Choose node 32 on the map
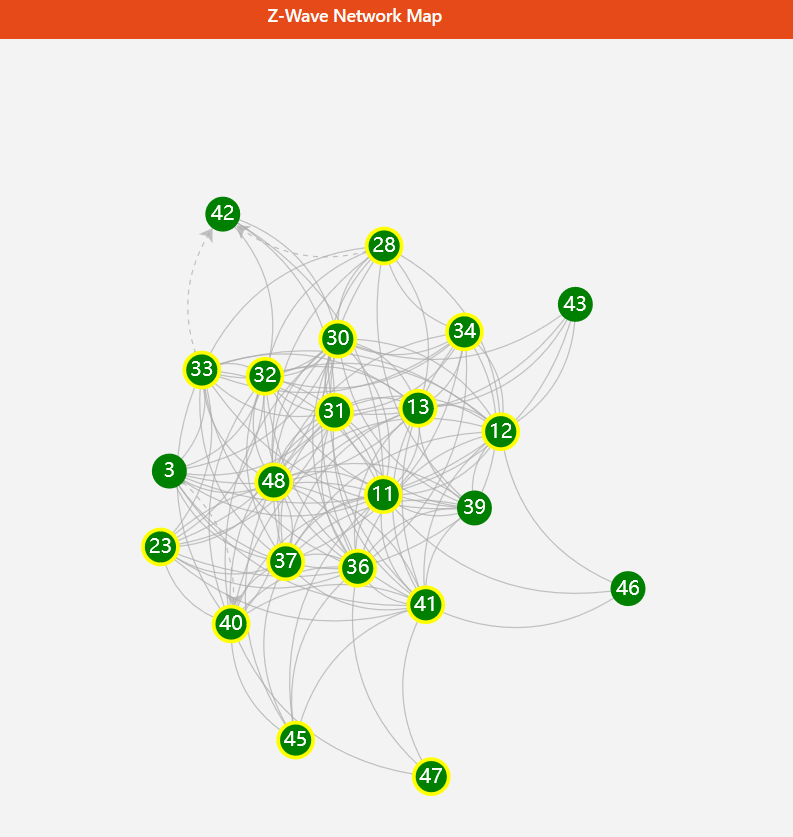Viewport: 793px width, 837px height. 264,376
